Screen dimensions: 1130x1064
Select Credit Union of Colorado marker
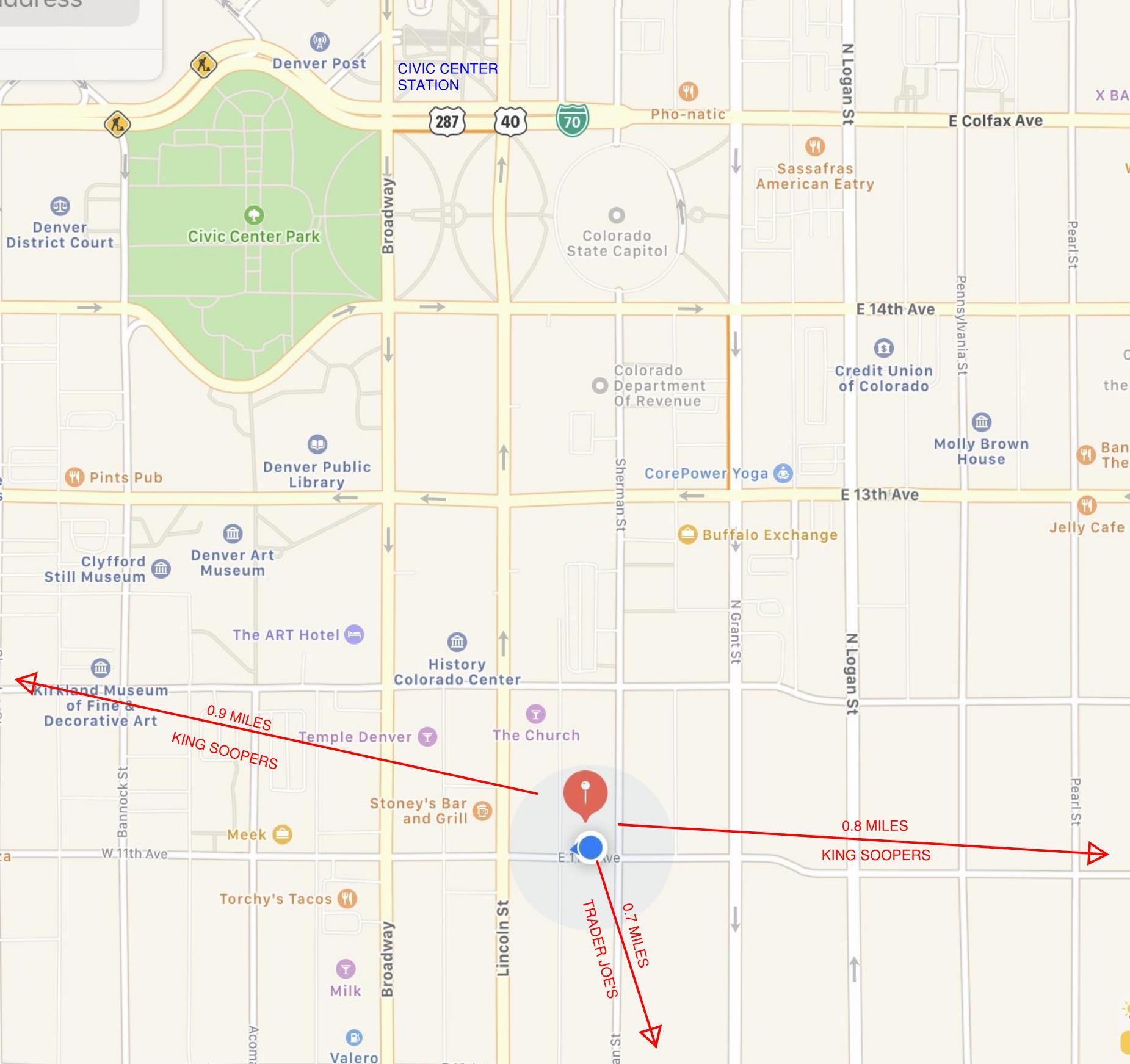pyautogui.click(x=883, y=348)
